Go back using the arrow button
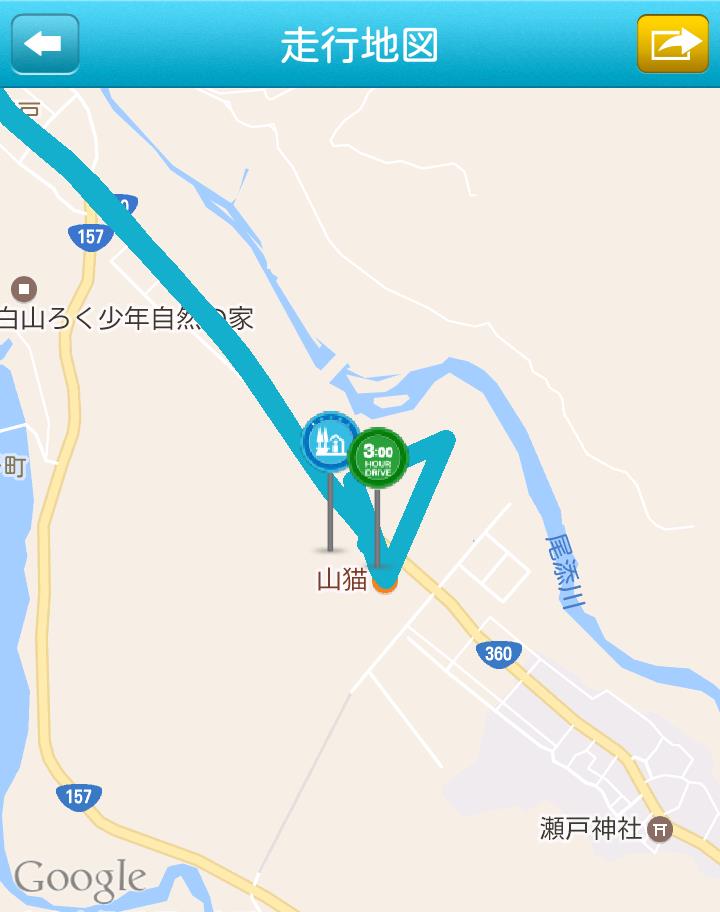Screen dimensions: 720x912 45,44
